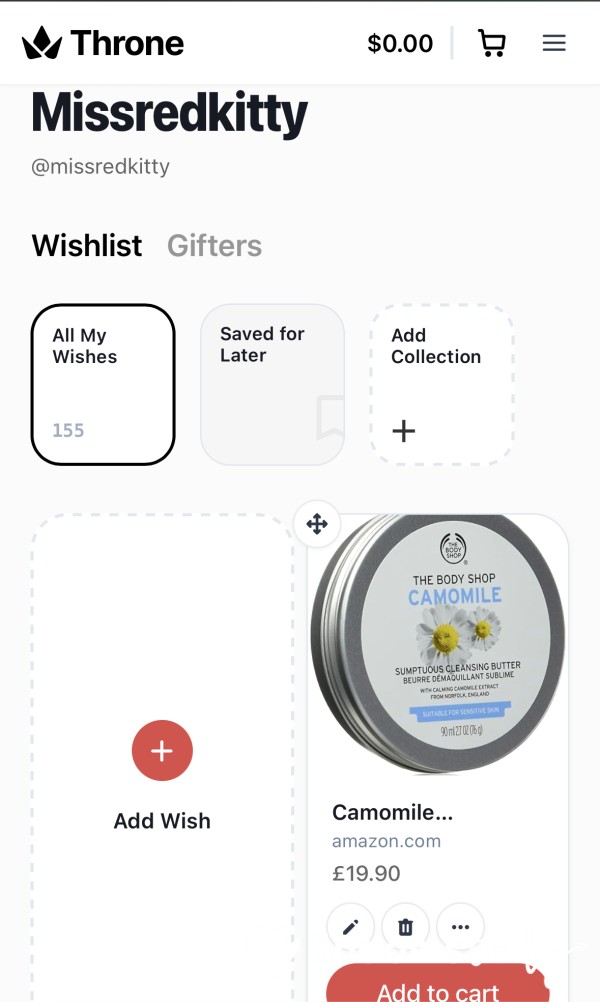Image resolution: width=600 pixels, height=1002 pixels.
Task: Edit the Camomile wish with the pencil icon
Action: click(350, 927)
